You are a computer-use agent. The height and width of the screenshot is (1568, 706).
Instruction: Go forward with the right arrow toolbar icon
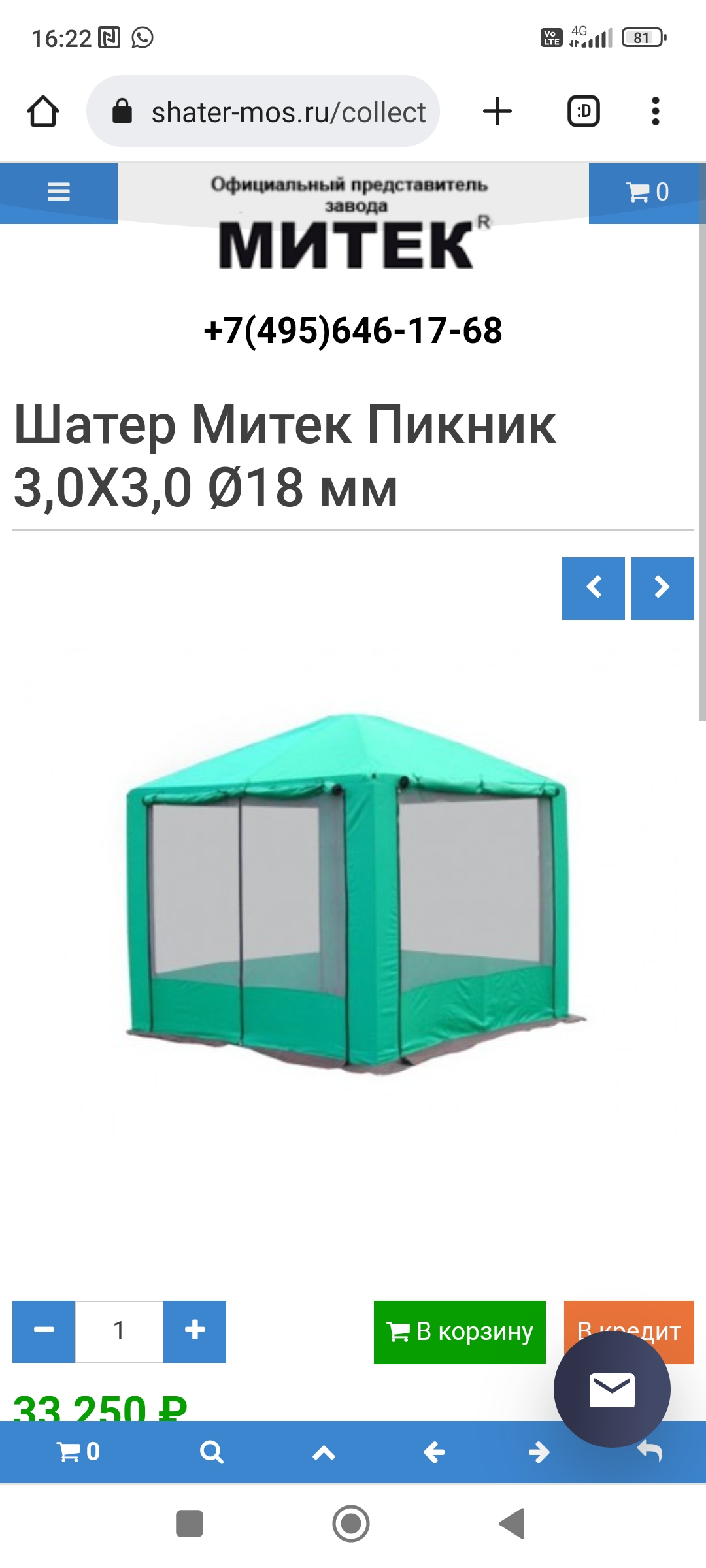click(x=539, y=1452)
